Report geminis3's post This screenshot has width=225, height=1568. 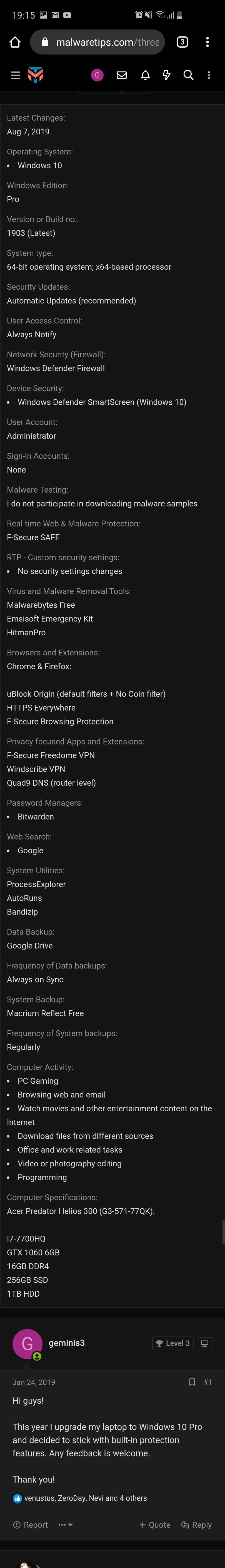[30, 1524]
